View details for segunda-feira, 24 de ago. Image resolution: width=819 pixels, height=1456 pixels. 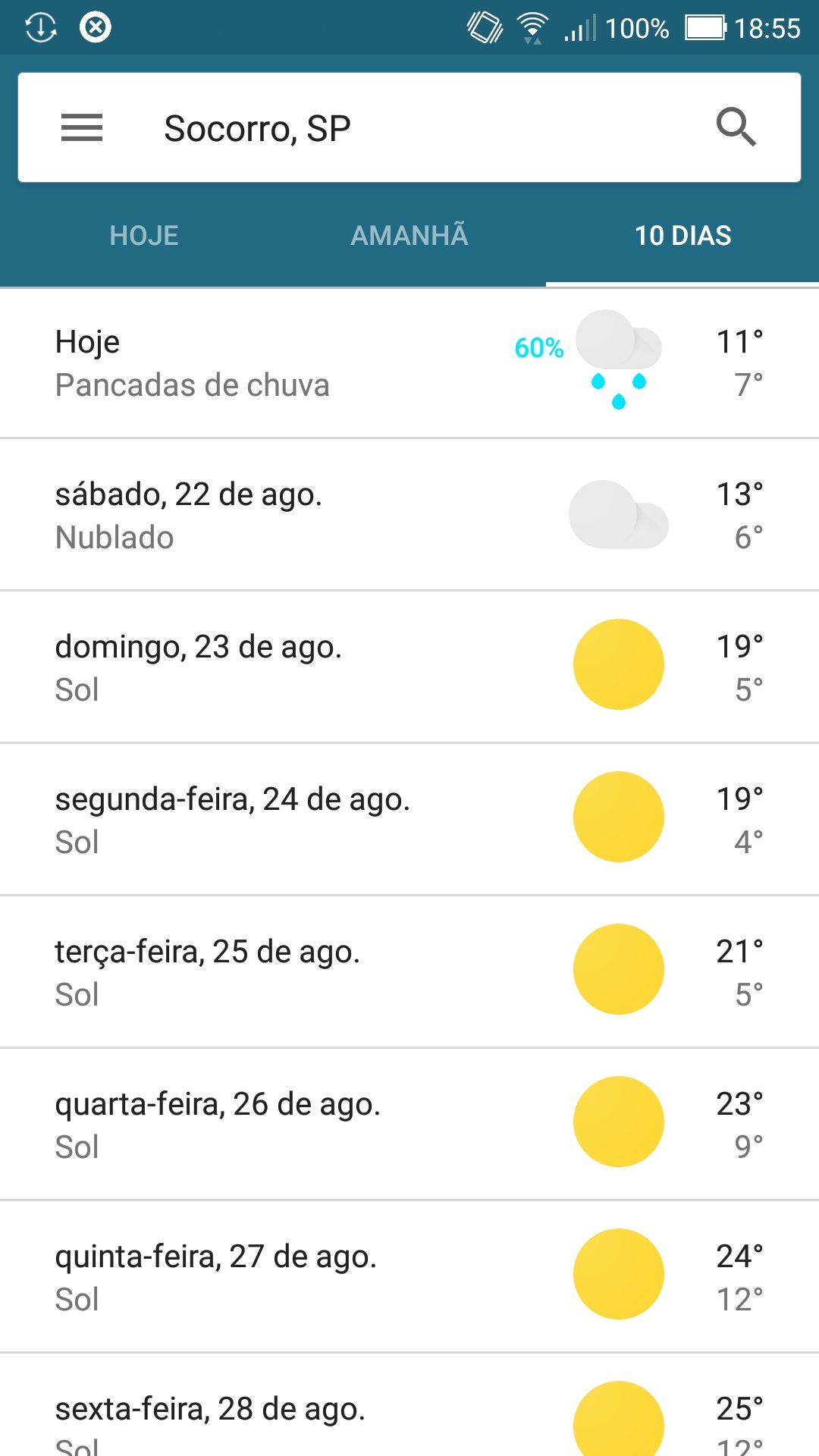(409, 820)
